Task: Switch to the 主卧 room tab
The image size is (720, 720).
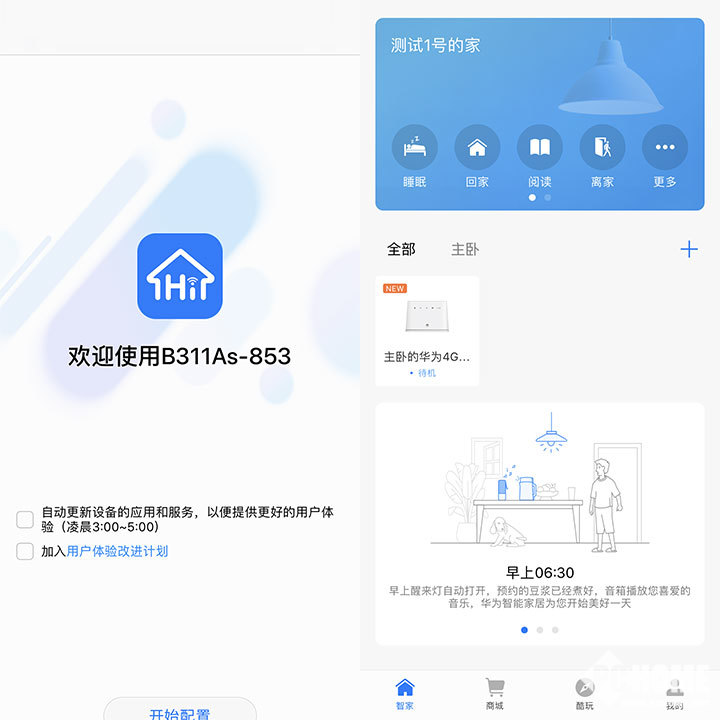Action: [465, 249]
